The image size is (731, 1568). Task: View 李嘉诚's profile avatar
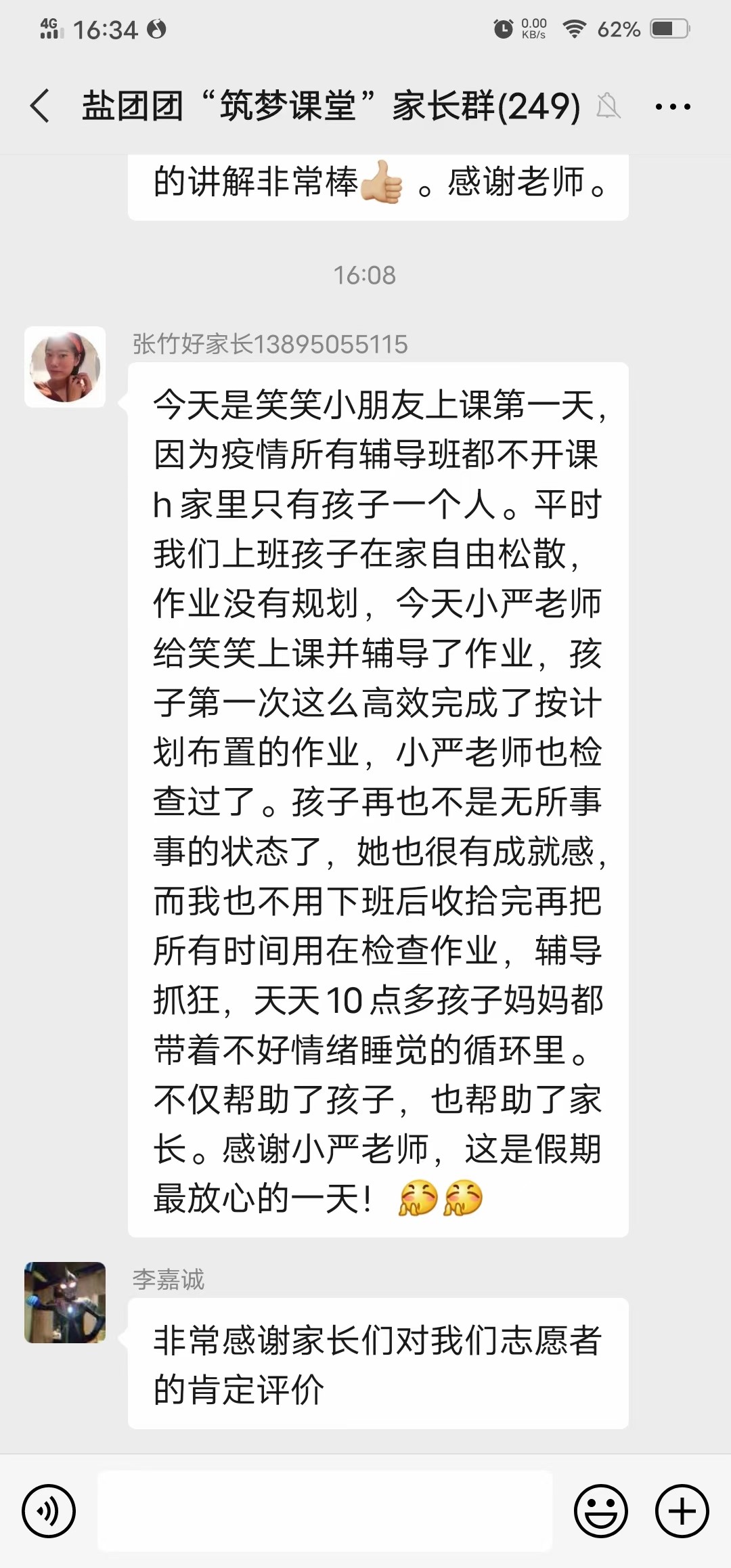(65, 1302)
